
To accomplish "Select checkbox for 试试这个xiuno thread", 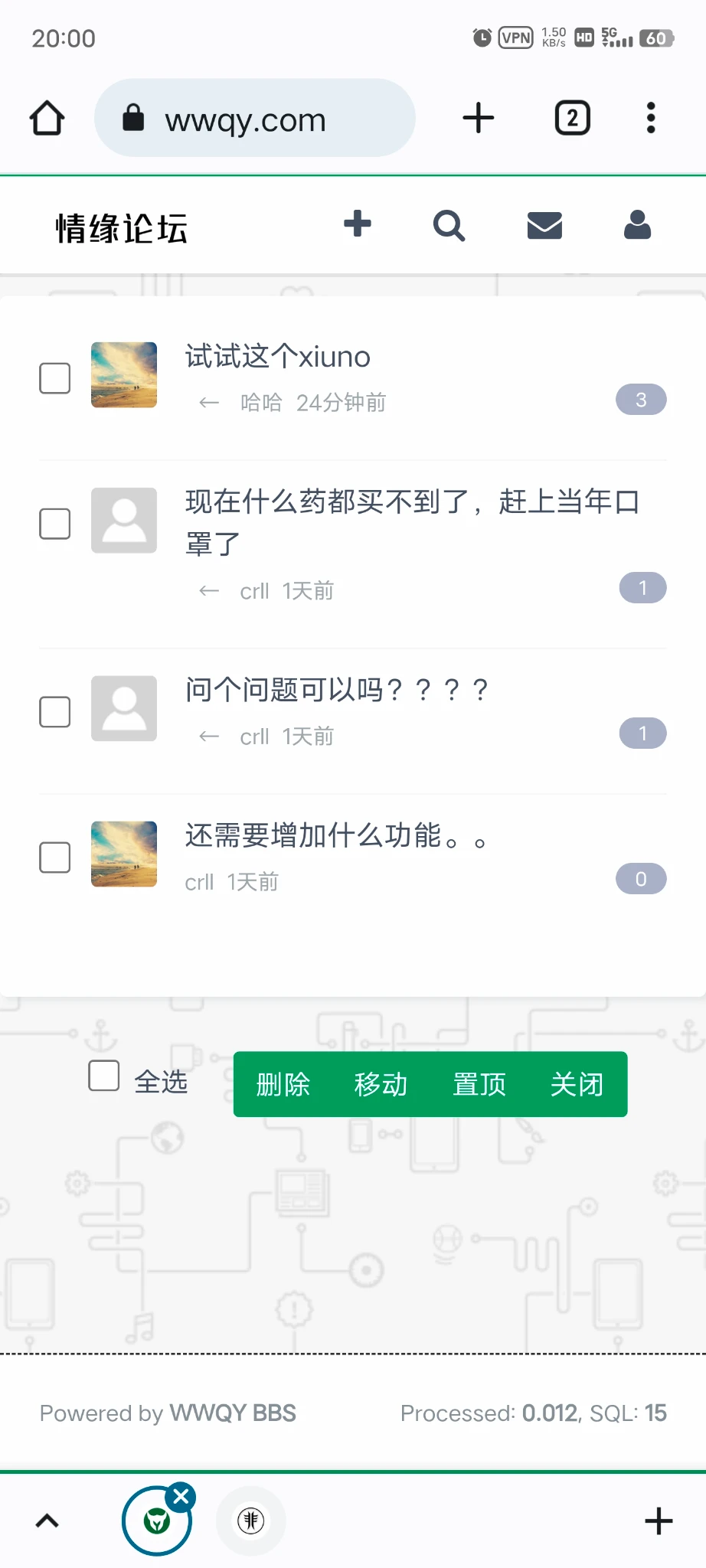I will point(55,378).
